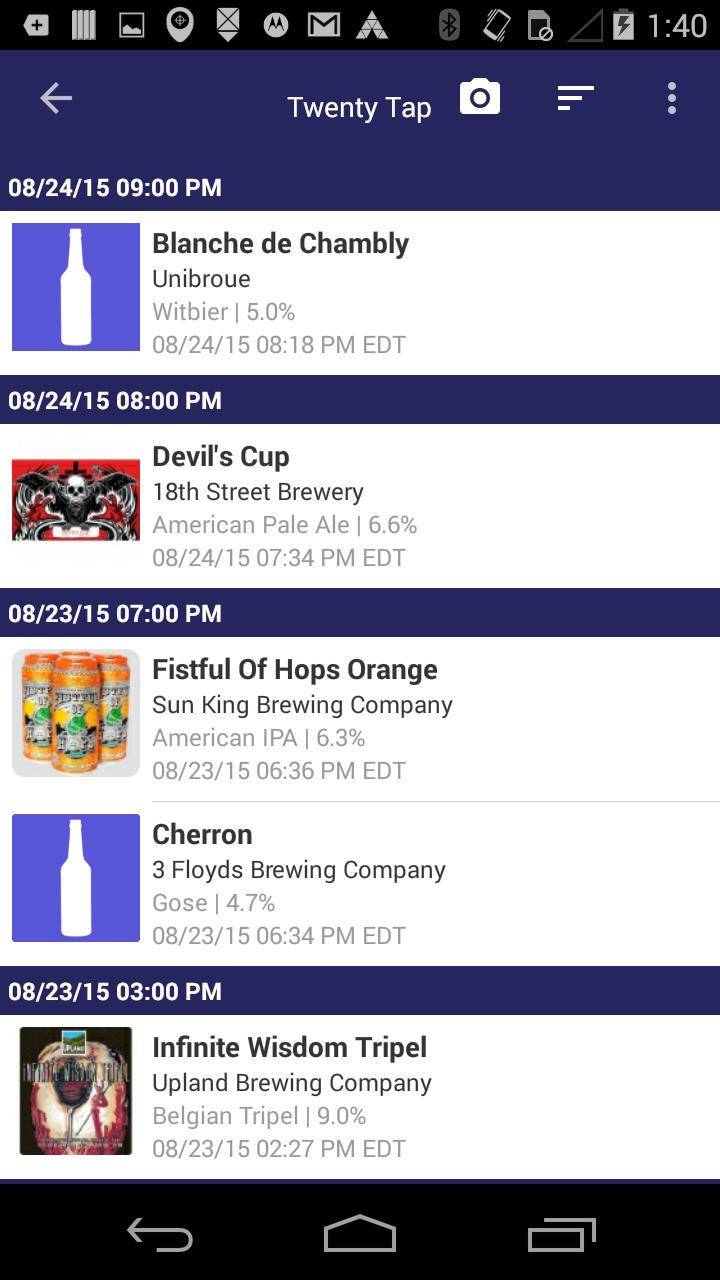Tap the Twenty Tap title
The width and height of the screenshot is (720, 1280).
click(x=359, y=106)
